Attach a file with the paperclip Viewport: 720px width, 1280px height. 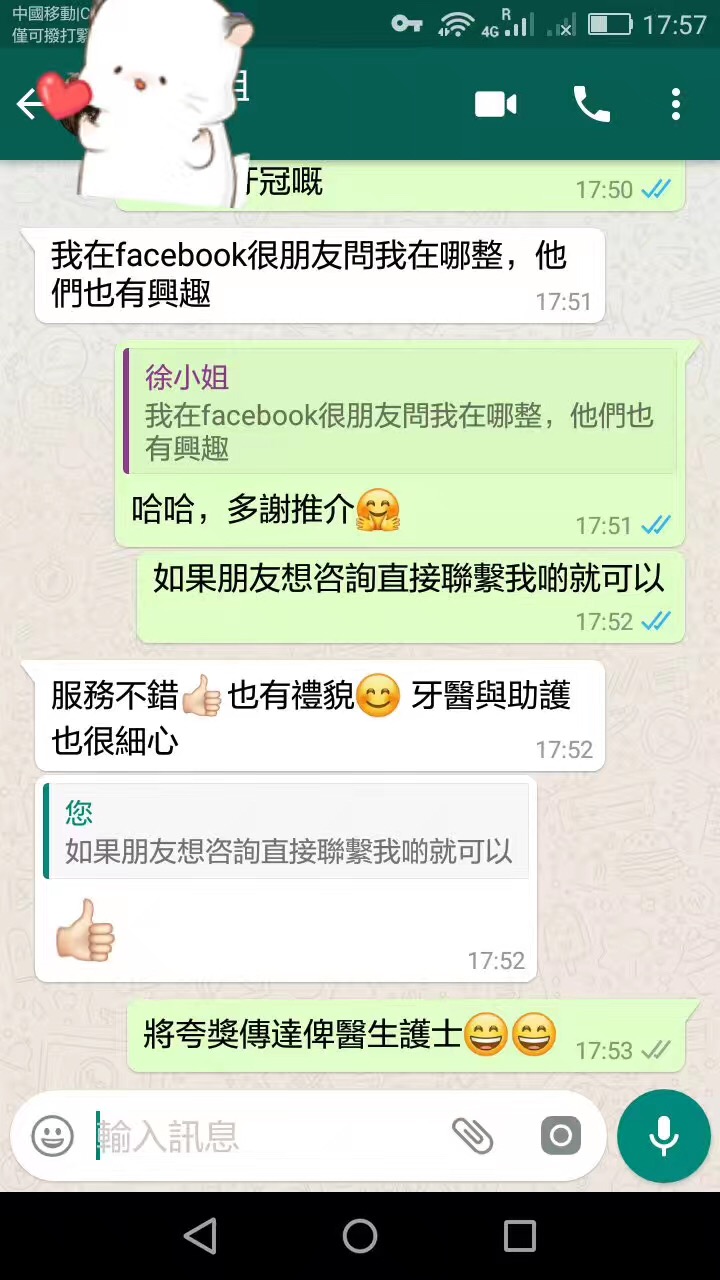point(473,1136)
